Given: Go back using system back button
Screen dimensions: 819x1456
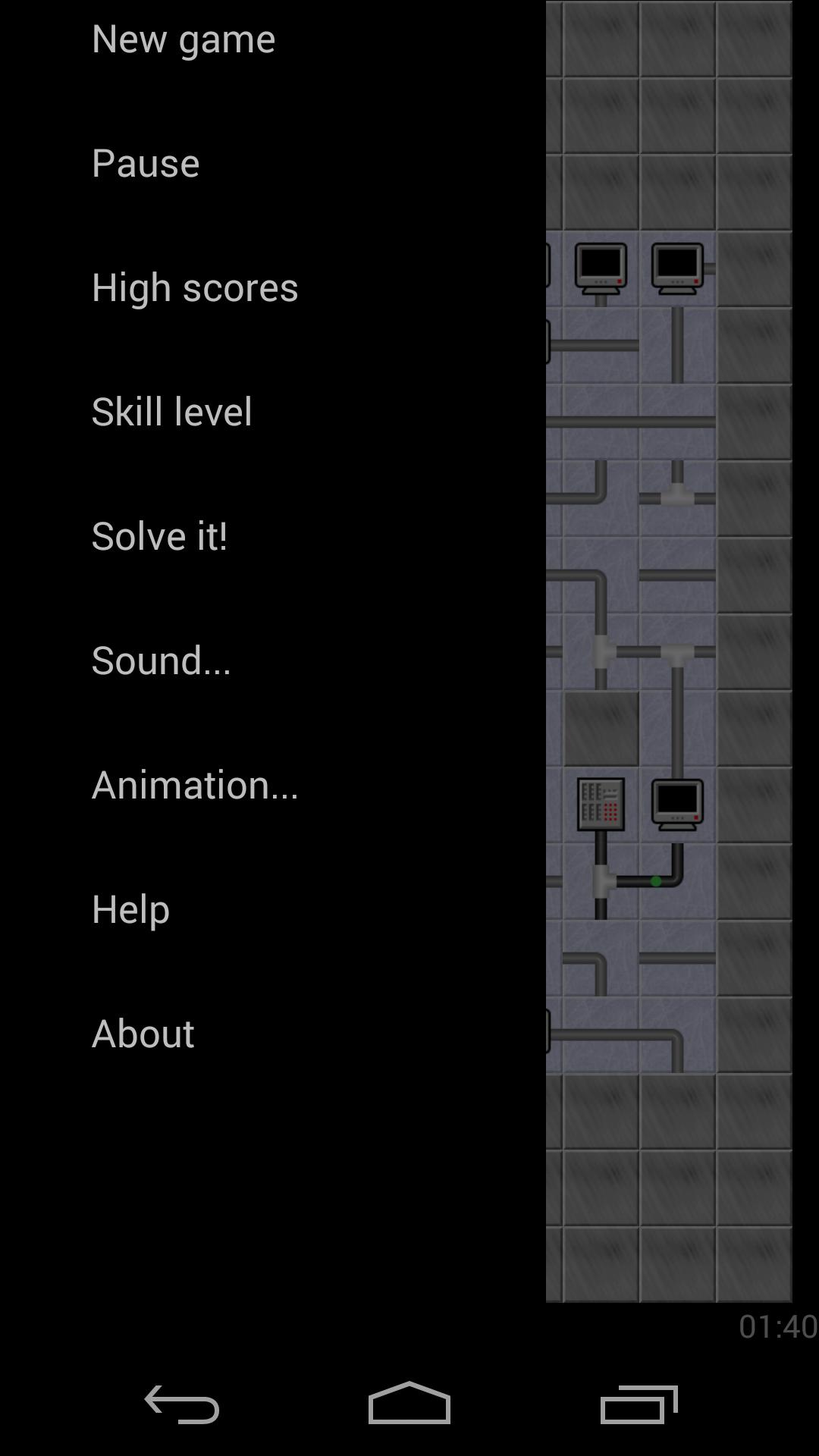Looking at the screenshot, I should point(182,1404).
